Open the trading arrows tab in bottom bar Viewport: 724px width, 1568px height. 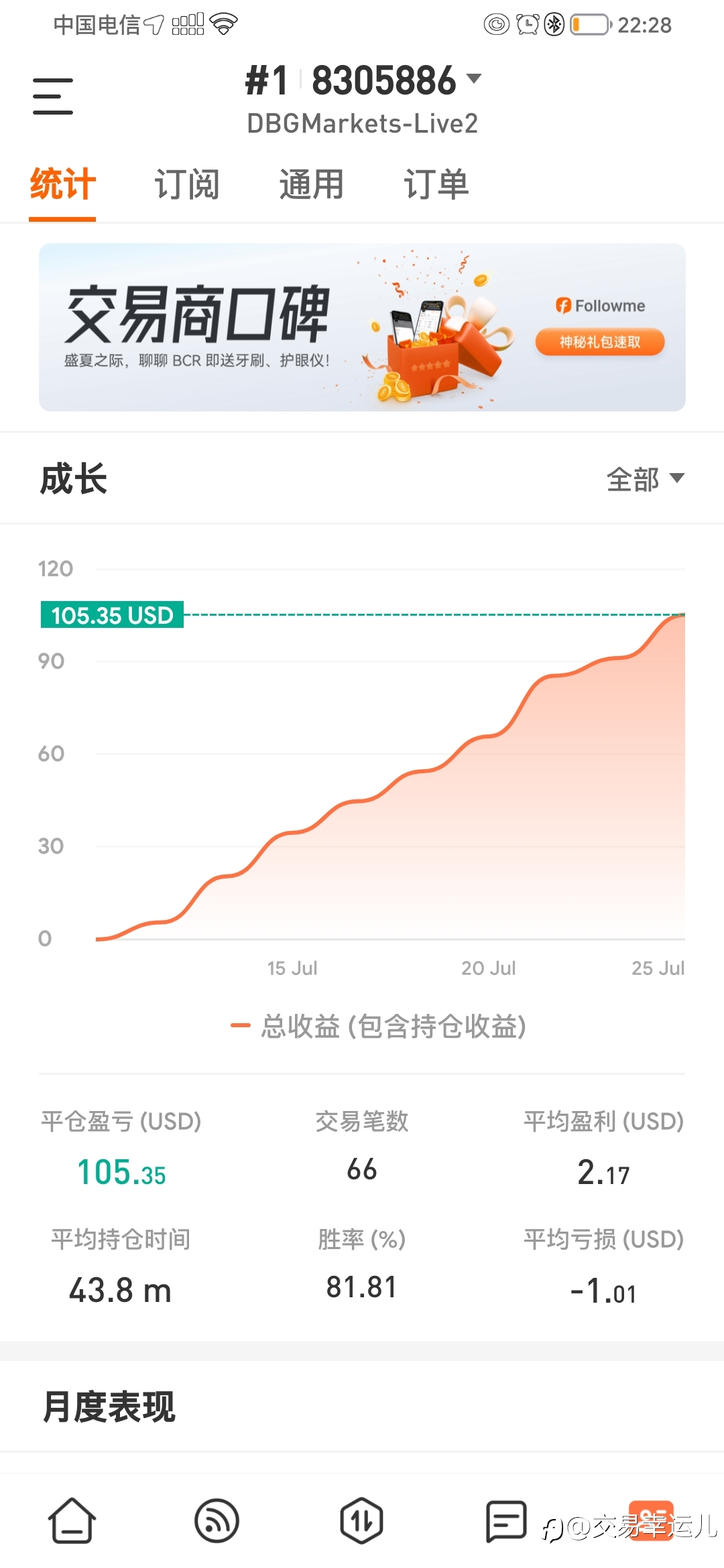pyautogui.click(x=361, y=1520)
